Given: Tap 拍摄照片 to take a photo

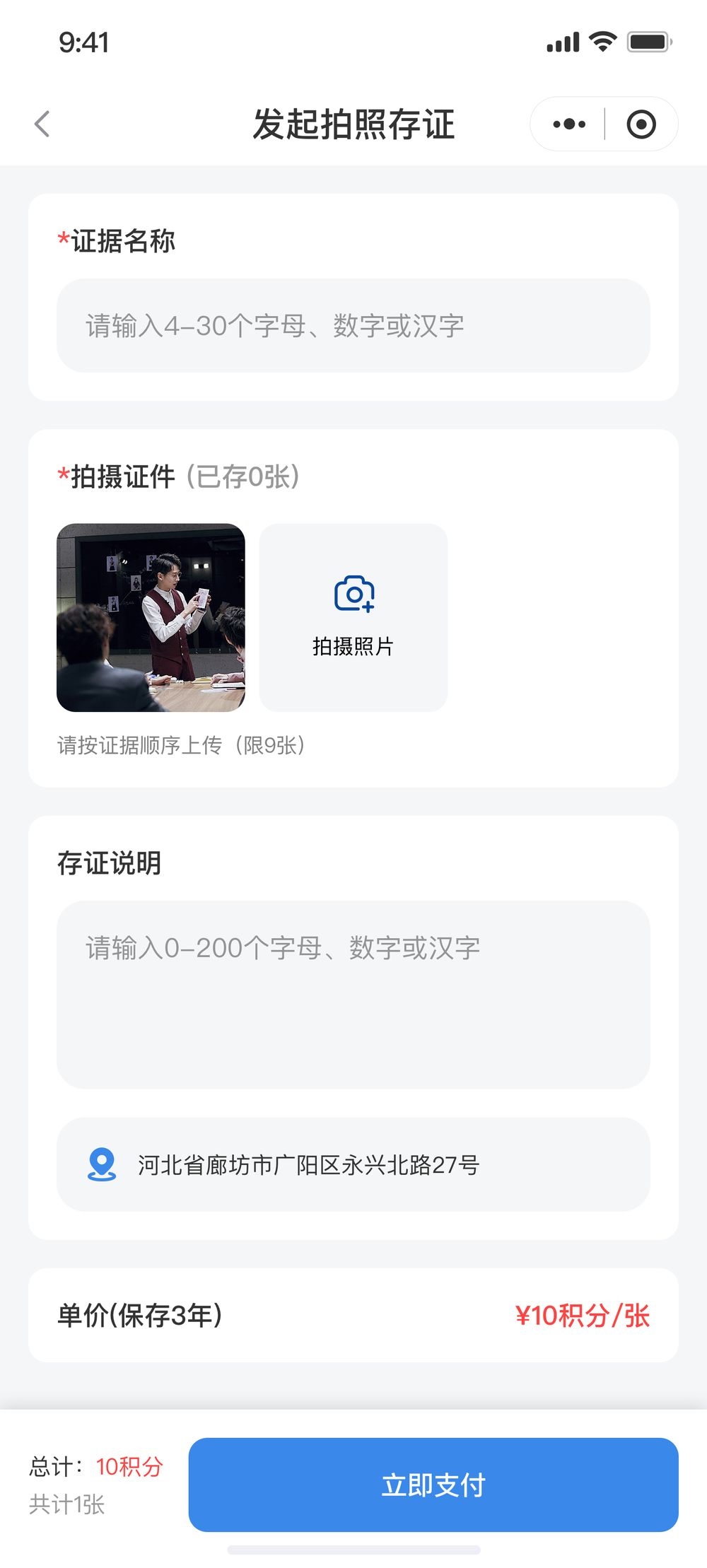Looking at the screenshot, I should pos(353,617).
